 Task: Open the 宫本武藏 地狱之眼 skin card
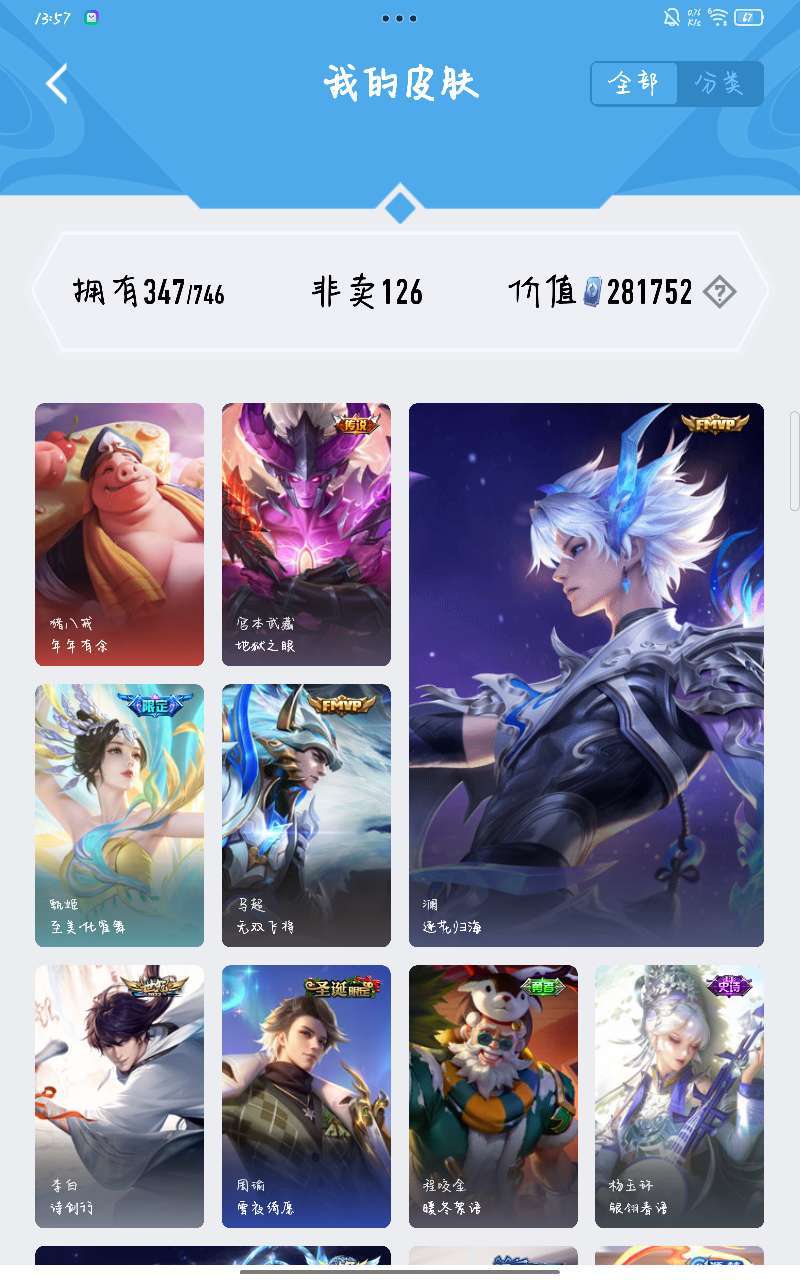coord(306,534)
